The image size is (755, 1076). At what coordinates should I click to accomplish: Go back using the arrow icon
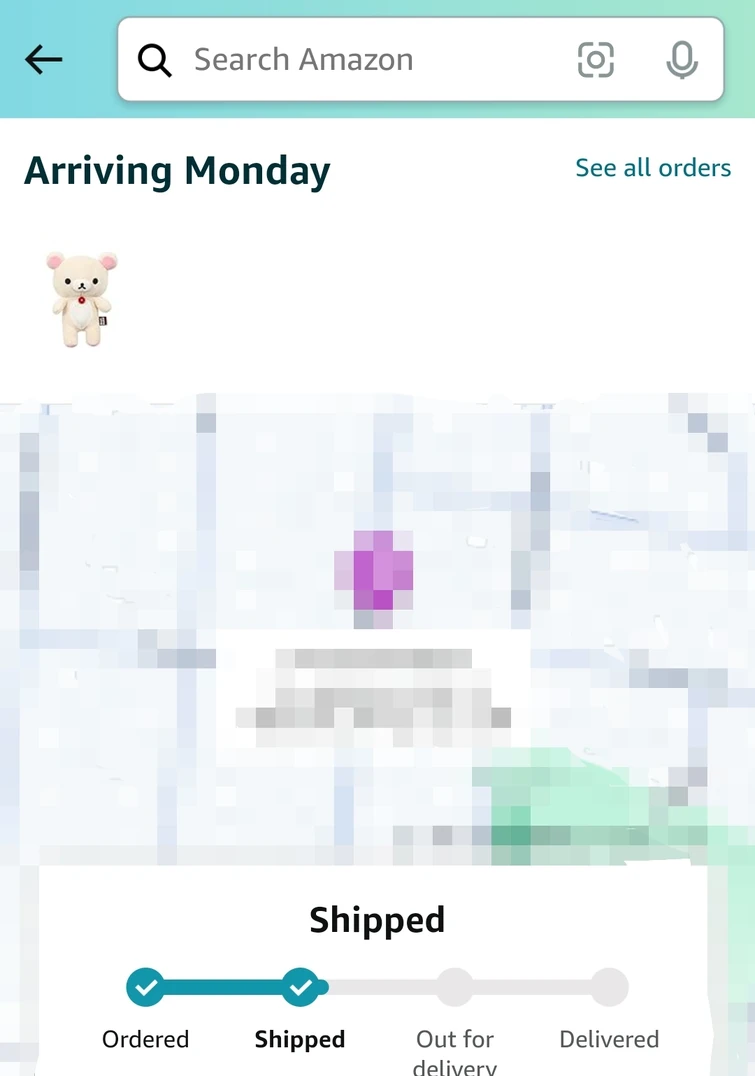tap(43, 60)
